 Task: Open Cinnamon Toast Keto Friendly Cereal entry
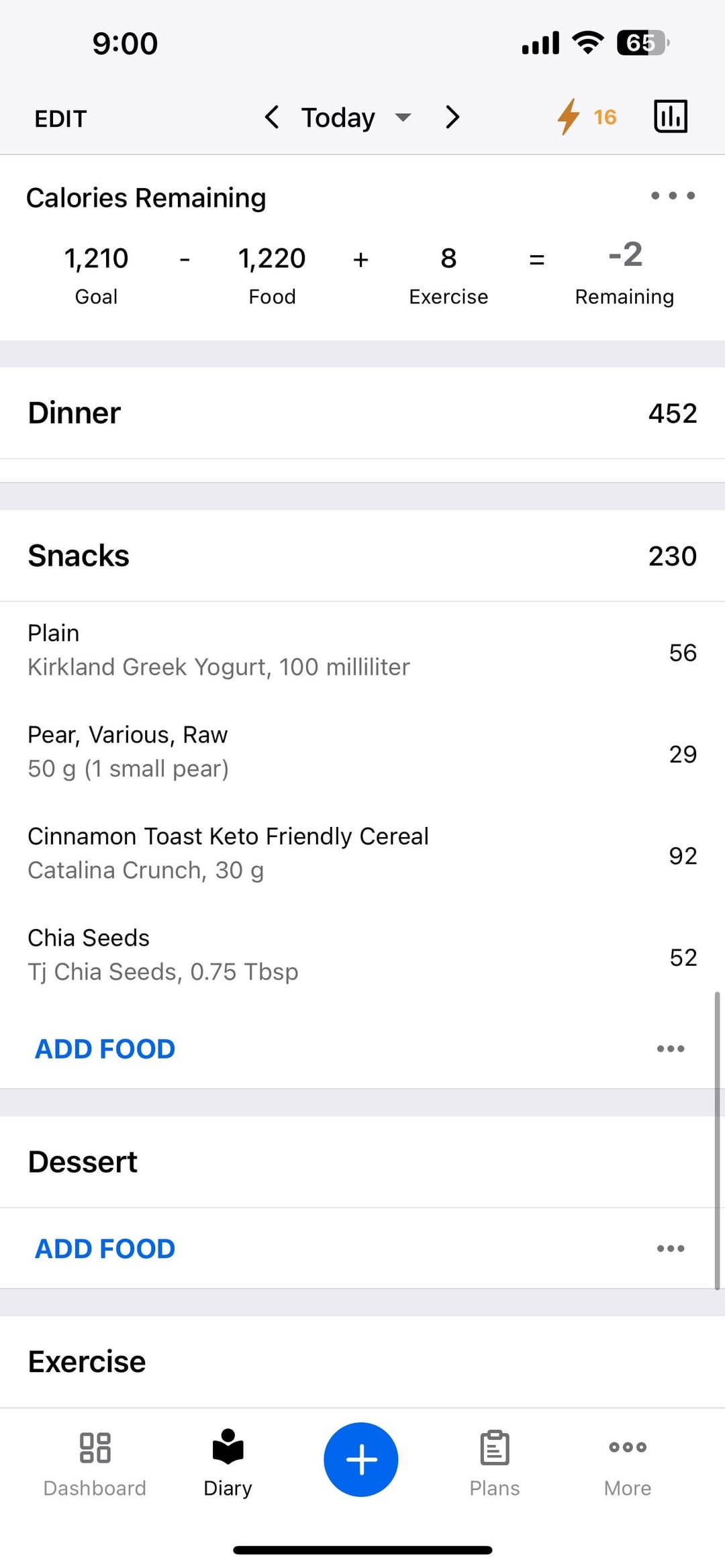(x=362, y=853)
